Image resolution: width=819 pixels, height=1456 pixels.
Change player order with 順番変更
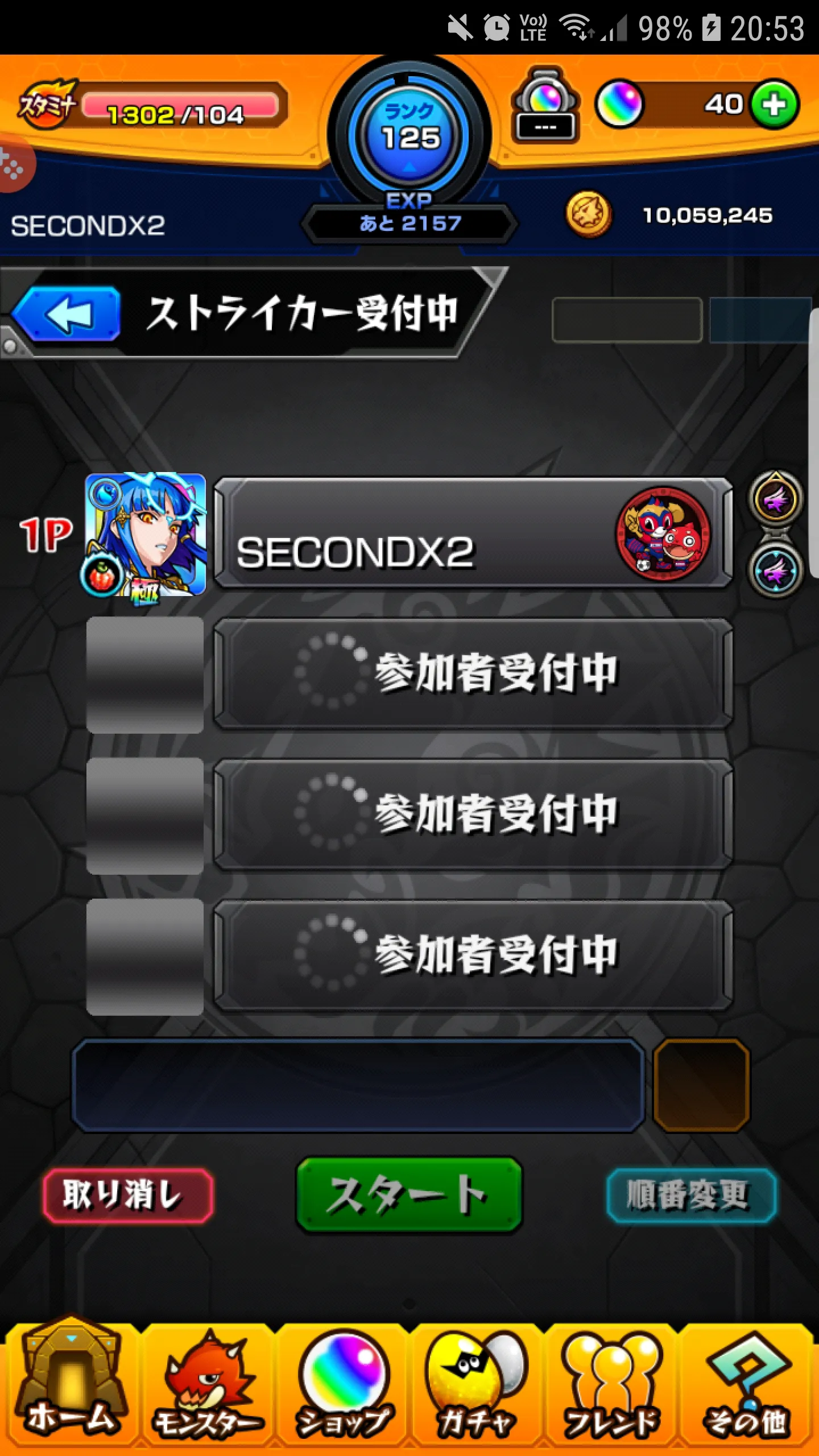(690, 1196)
